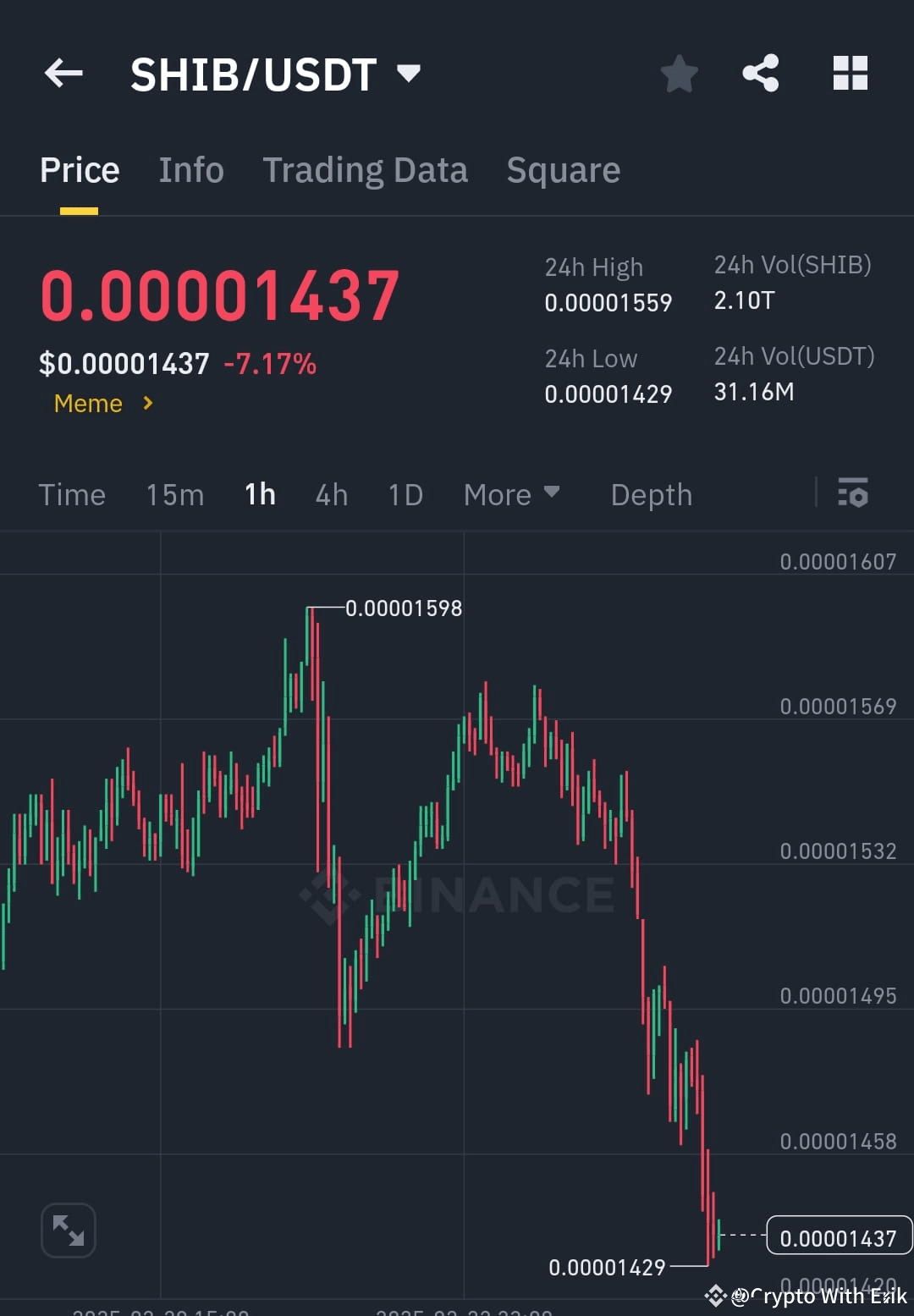Switch to the Trading Data tab
This screenshot has height=1316, width=914.
(x=366, y=169)
